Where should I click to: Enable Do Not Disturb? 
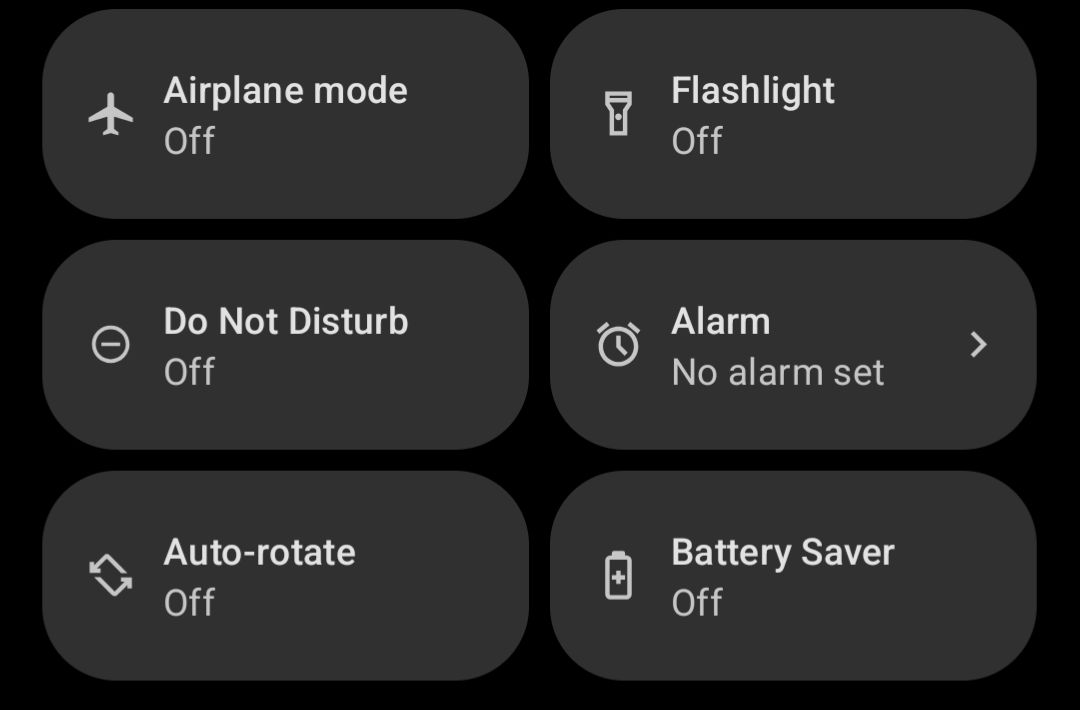pyautogui.click(x=285, y=345)
